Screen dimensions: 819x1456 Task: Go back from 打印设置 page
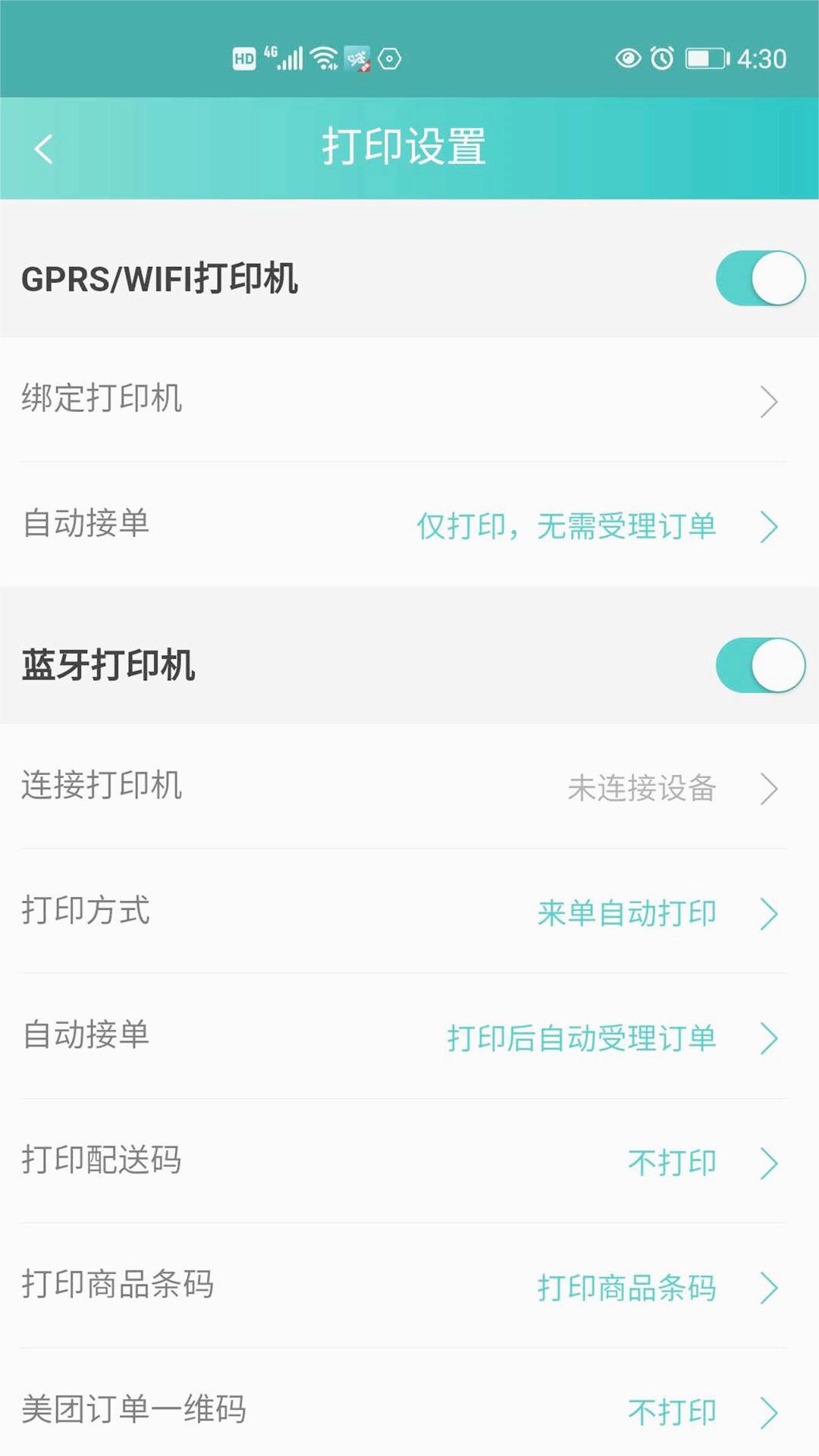44,149
